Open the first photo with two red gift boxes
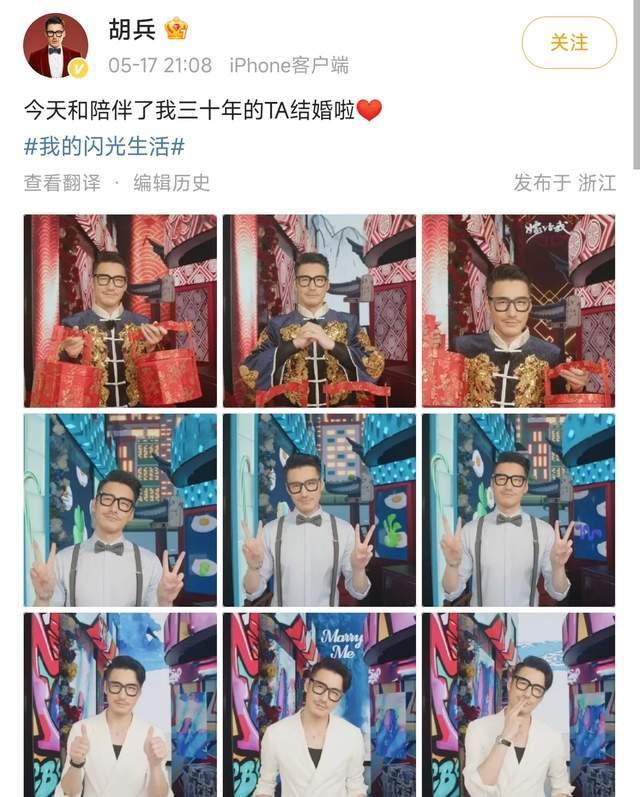640x797 pixels. (x=120, y=310)
